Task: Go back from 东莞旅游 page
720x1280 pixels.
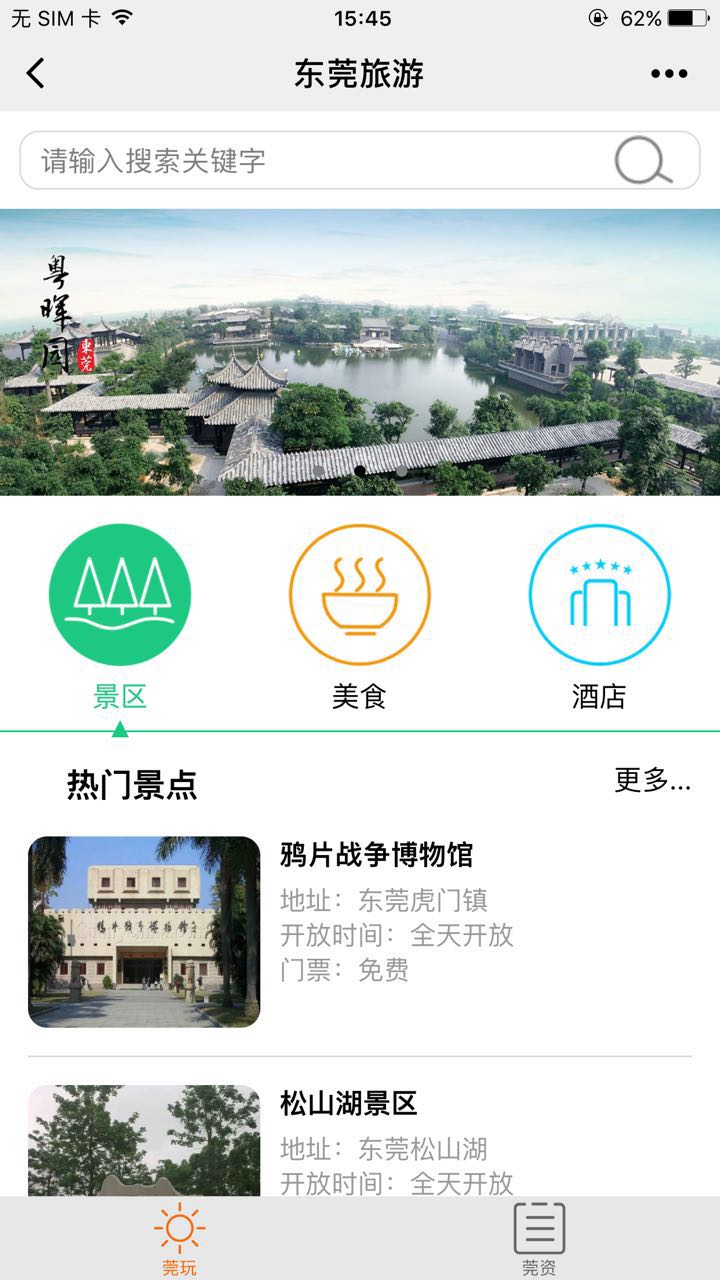Action: pyautogui.click(x=36, y=73)
